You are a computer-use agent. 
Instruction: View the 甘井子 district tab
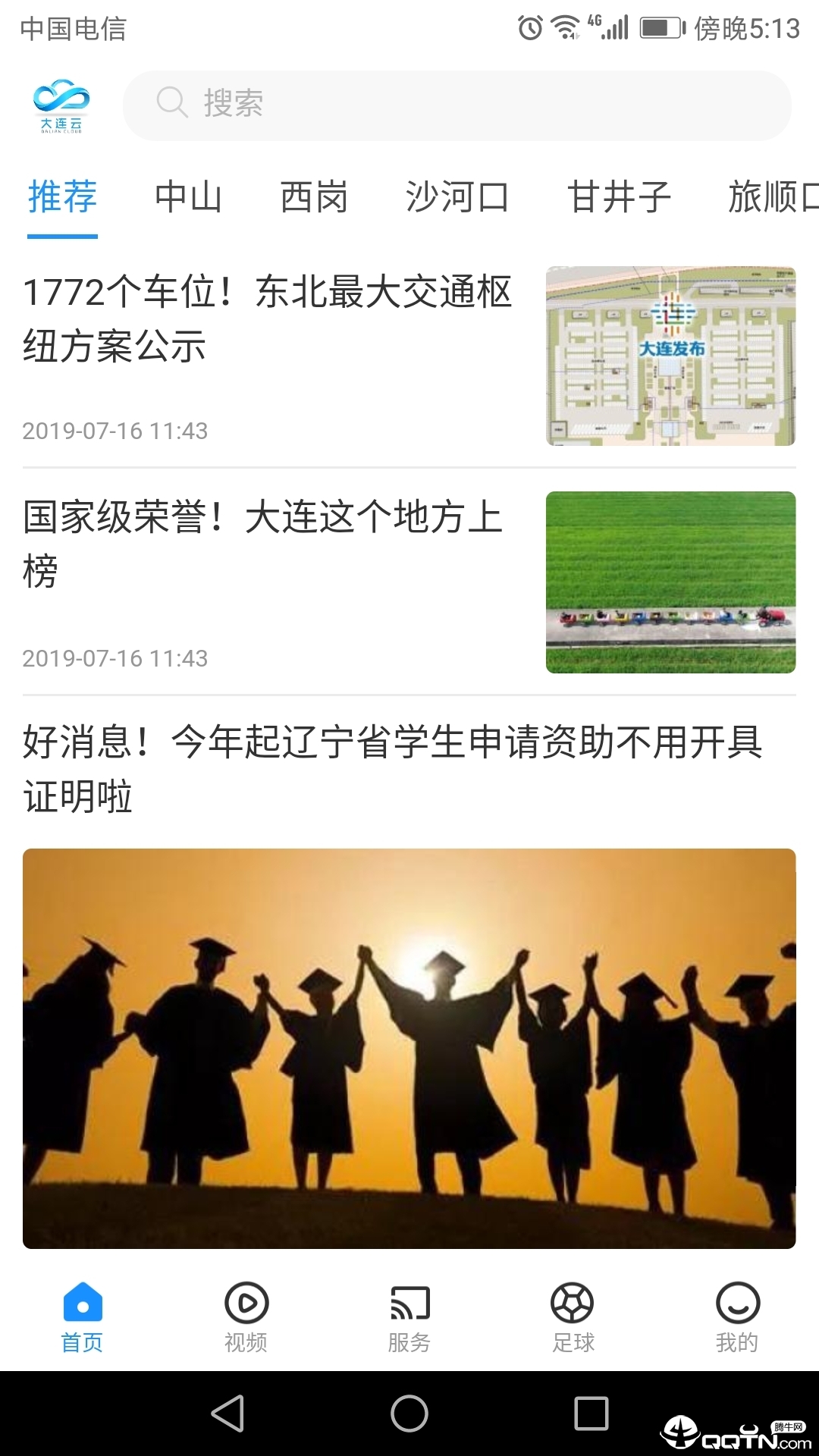coord(619,197)
